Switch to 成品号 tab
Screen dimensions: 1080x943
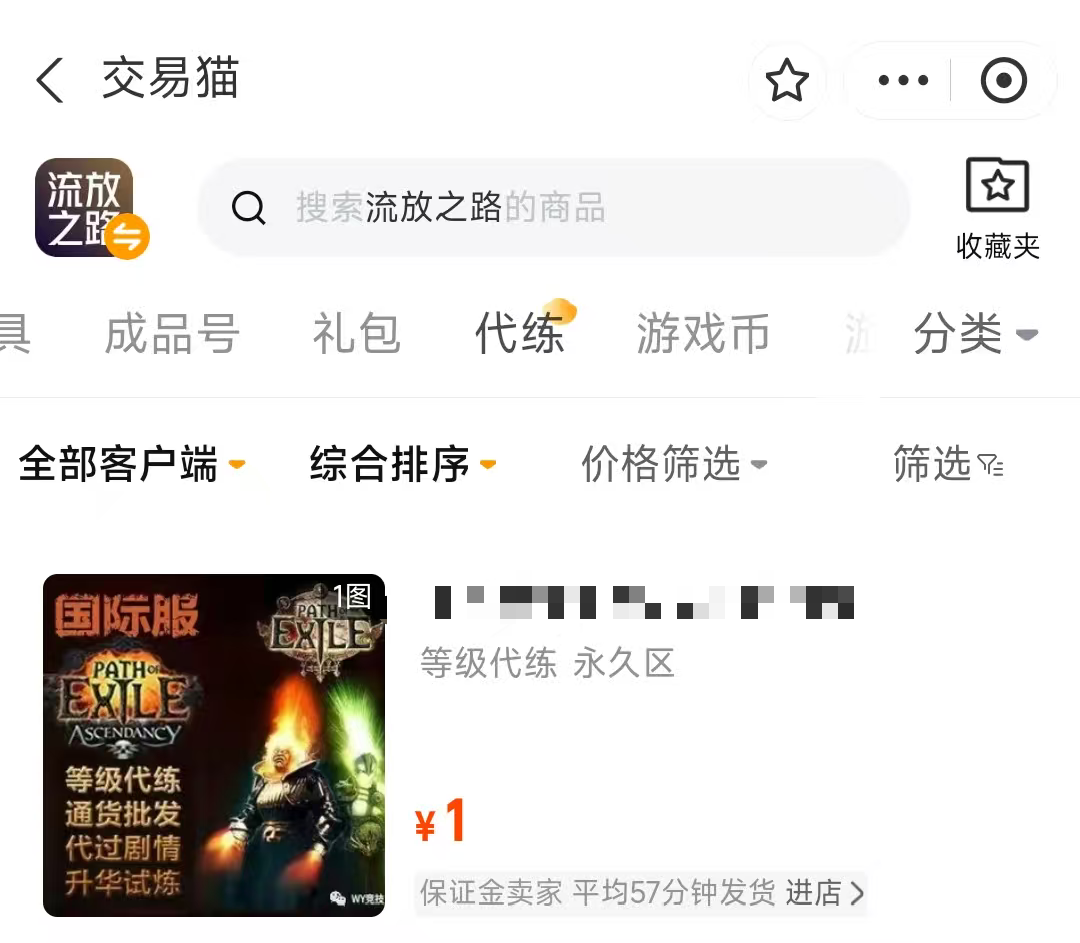pos(172,334)
